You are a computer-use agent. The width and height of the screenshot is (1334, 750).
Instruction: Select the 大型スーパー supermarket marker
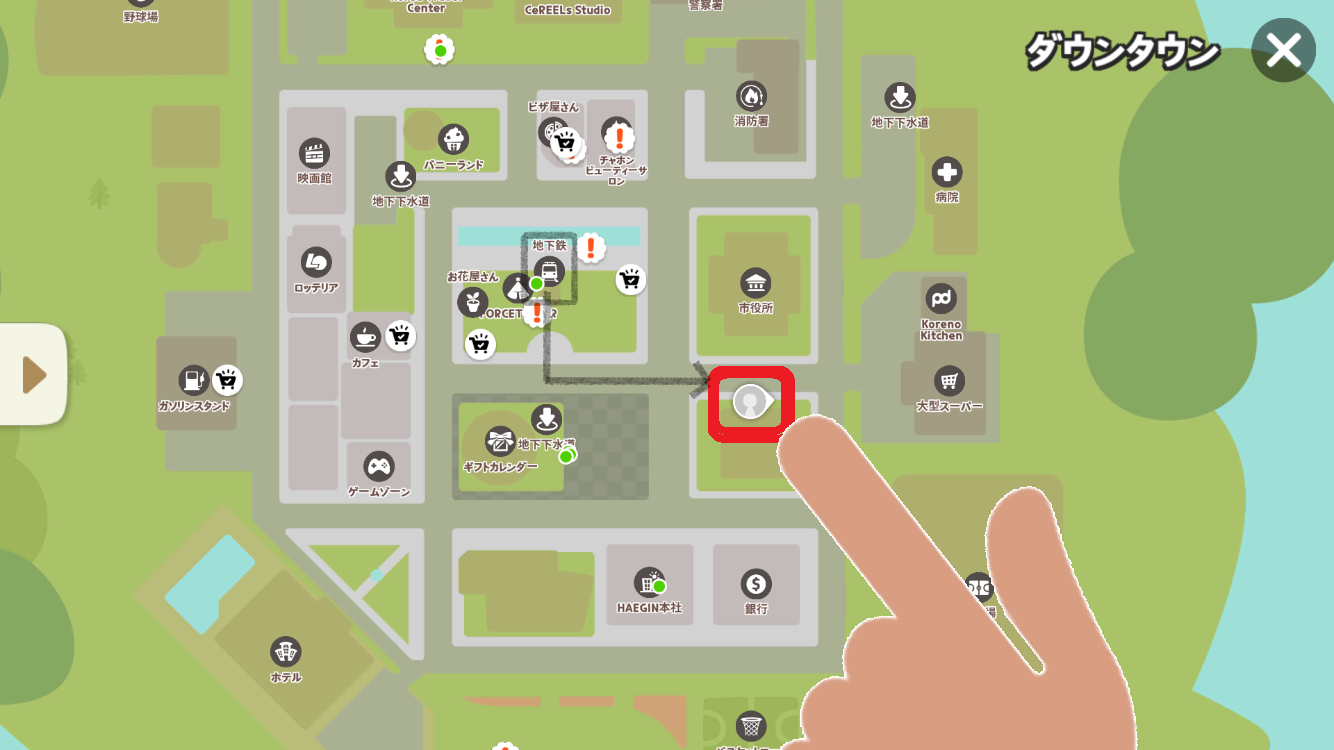949,380
